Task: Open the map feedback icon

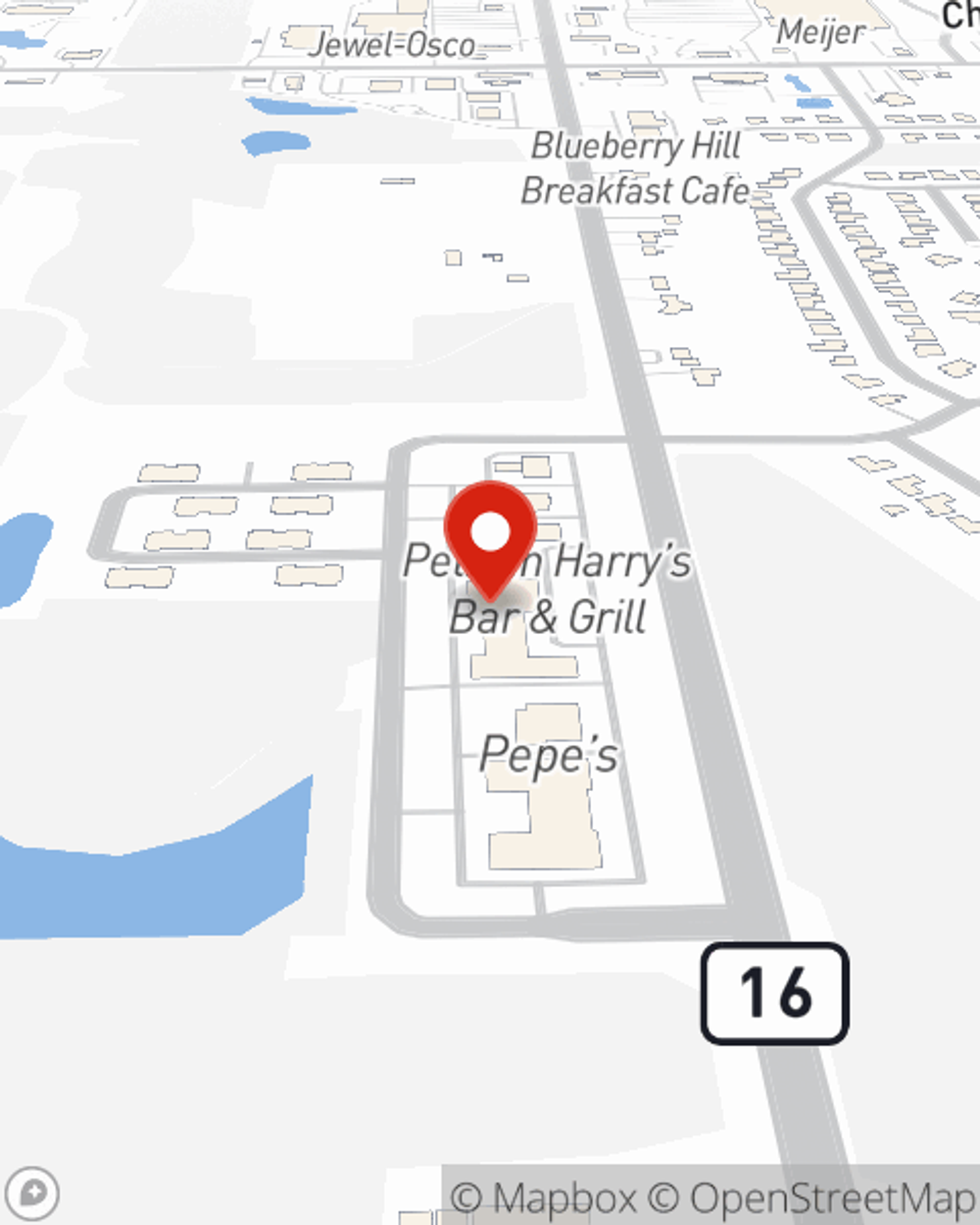Action: click(x=32, y=1194)
